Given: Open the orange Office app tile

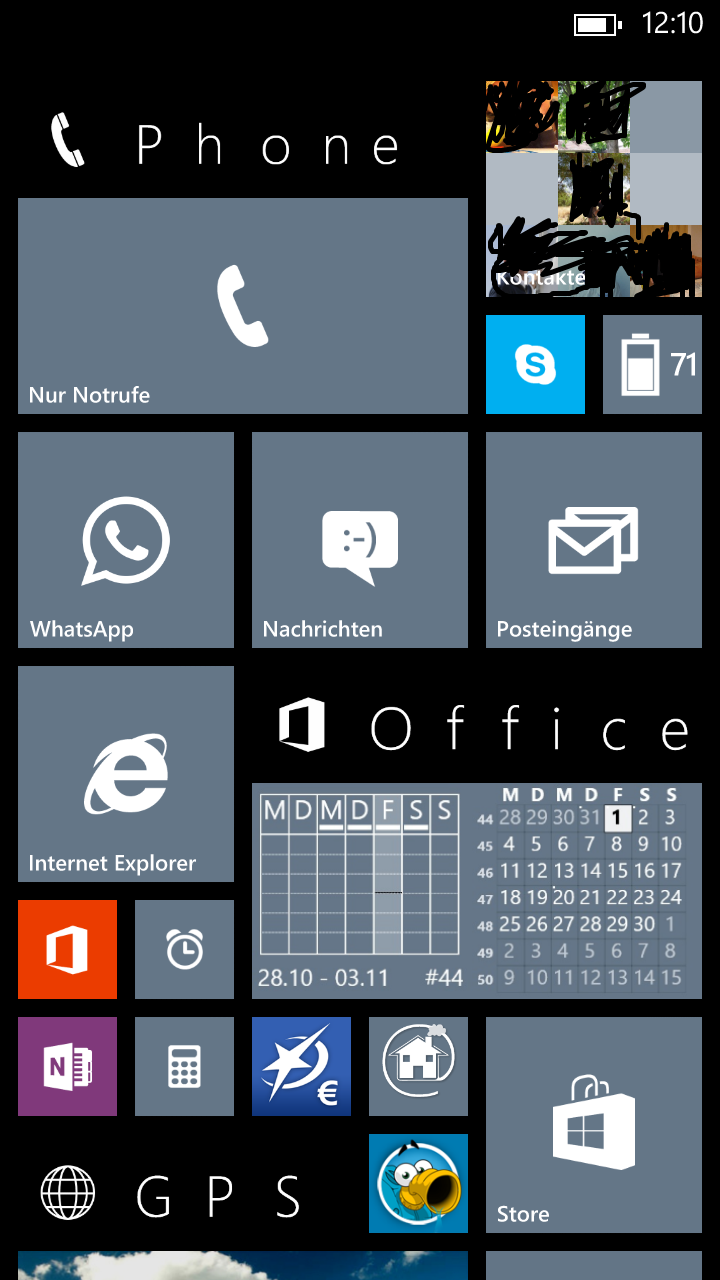Looking at the screenshot, I should pyautogui.click(x=67, y=949).
